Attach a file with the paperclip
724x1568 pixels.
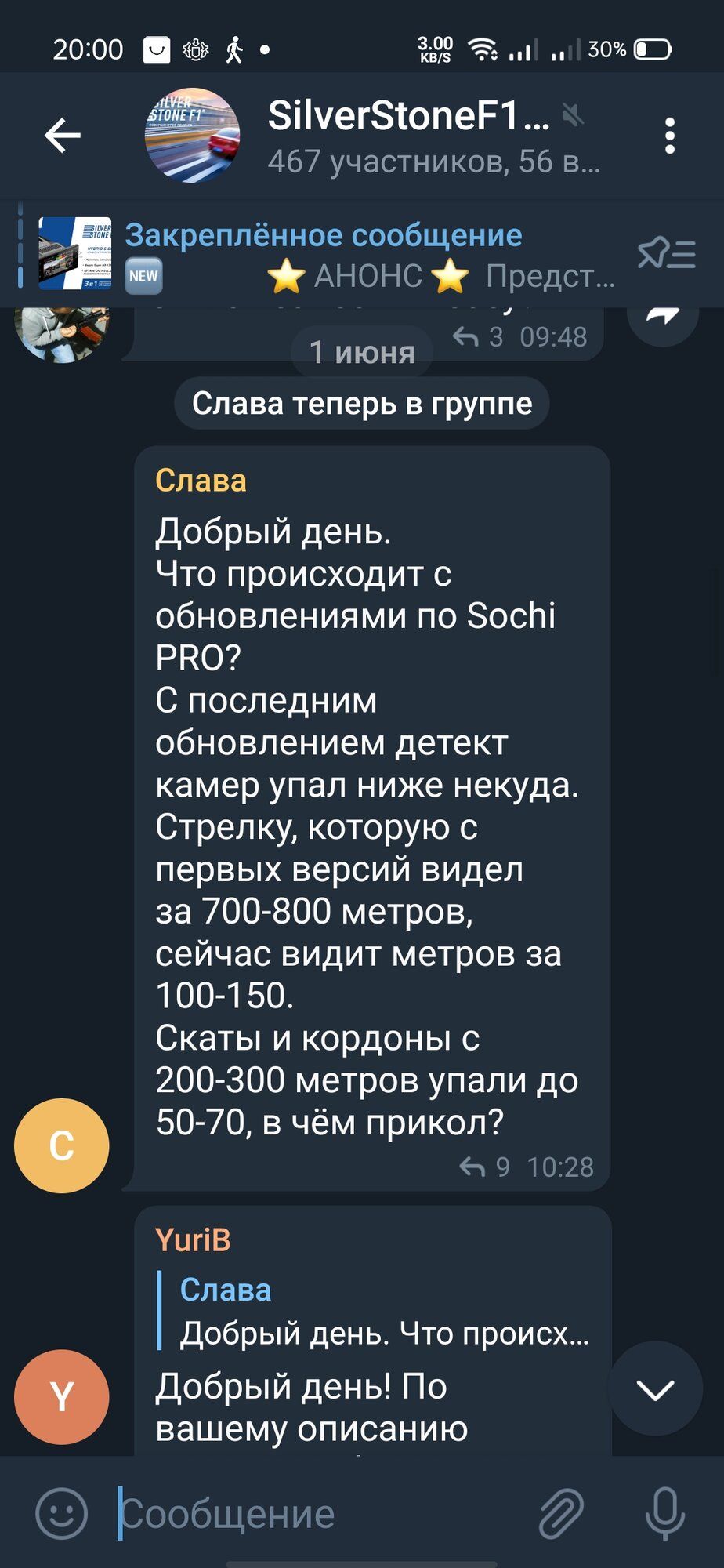(561, 1513)
